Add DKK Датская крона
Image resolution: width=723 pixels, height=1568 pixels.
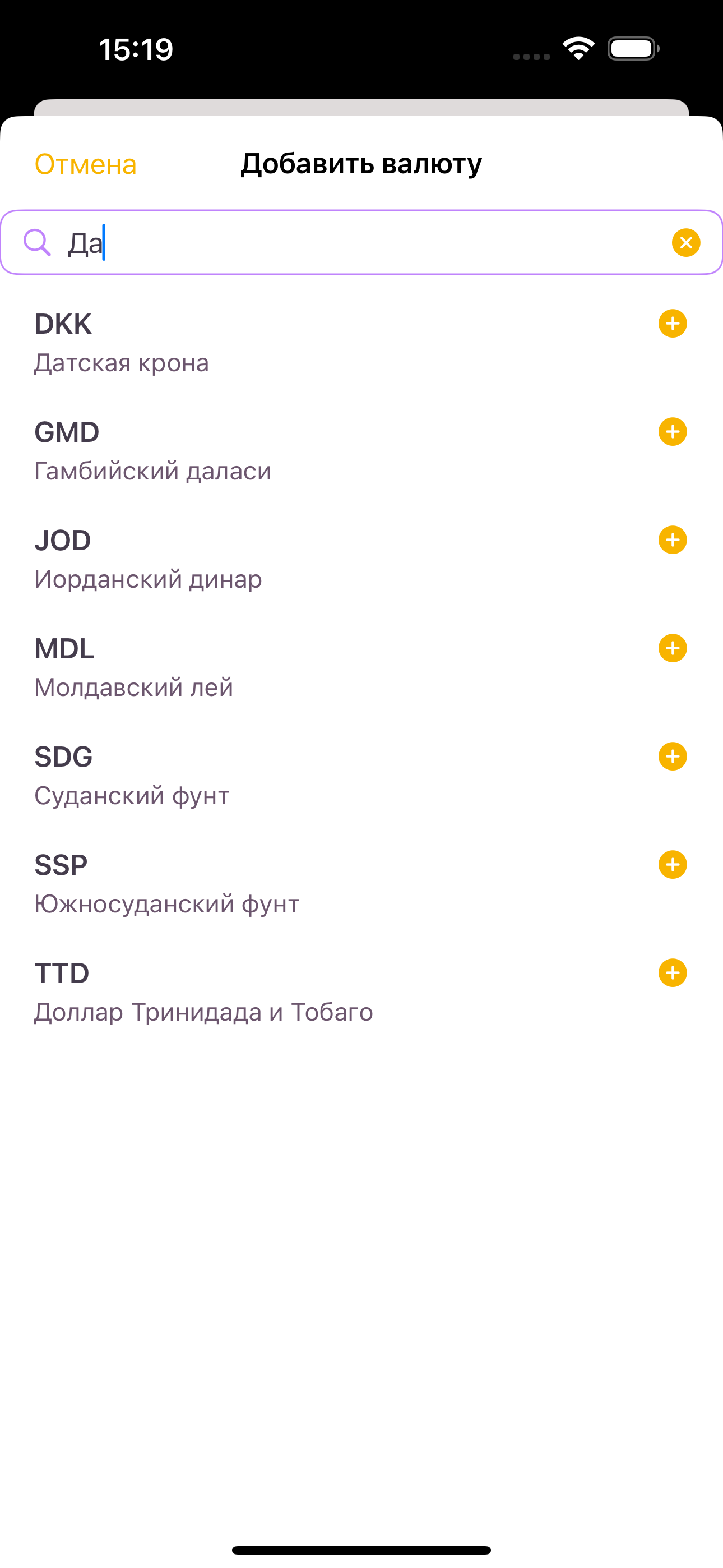[673, 323]
